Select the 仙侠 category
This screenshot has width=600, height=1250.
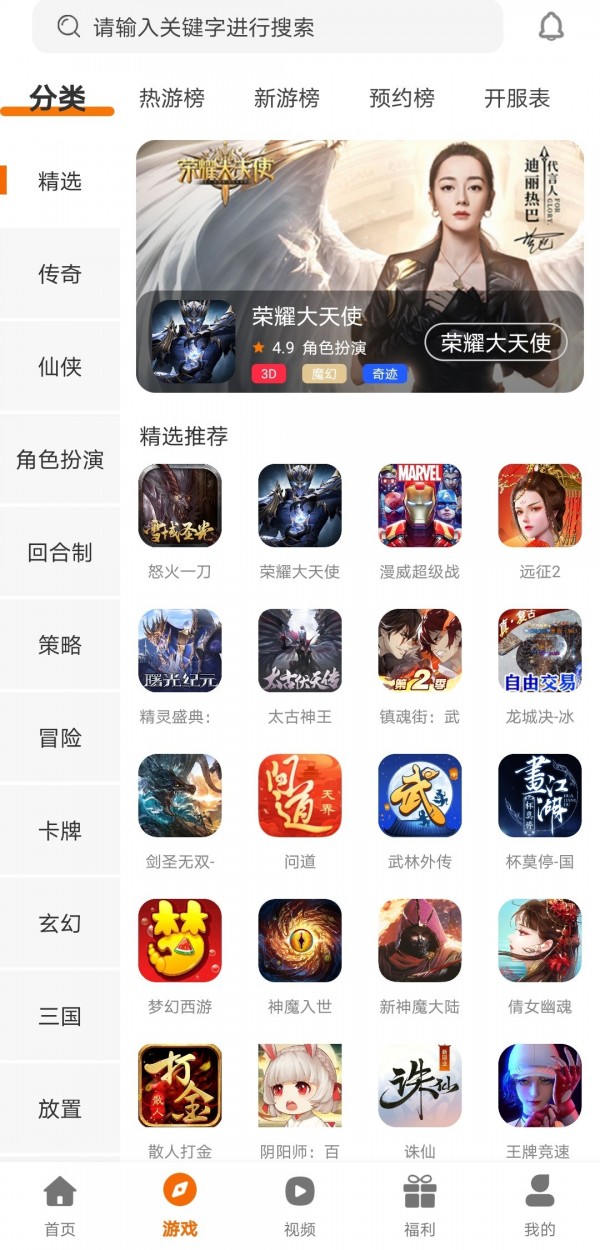tap(60, 367)
